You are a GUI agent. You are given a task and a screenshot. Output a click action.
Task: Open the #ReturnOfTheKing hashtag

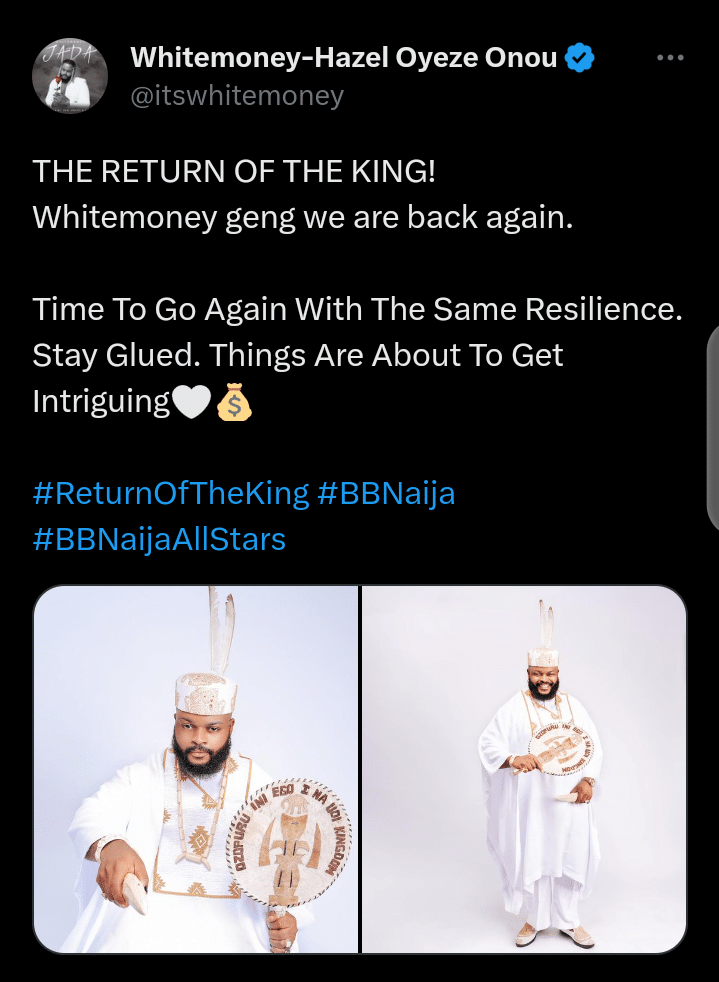[x=170, y=493]
